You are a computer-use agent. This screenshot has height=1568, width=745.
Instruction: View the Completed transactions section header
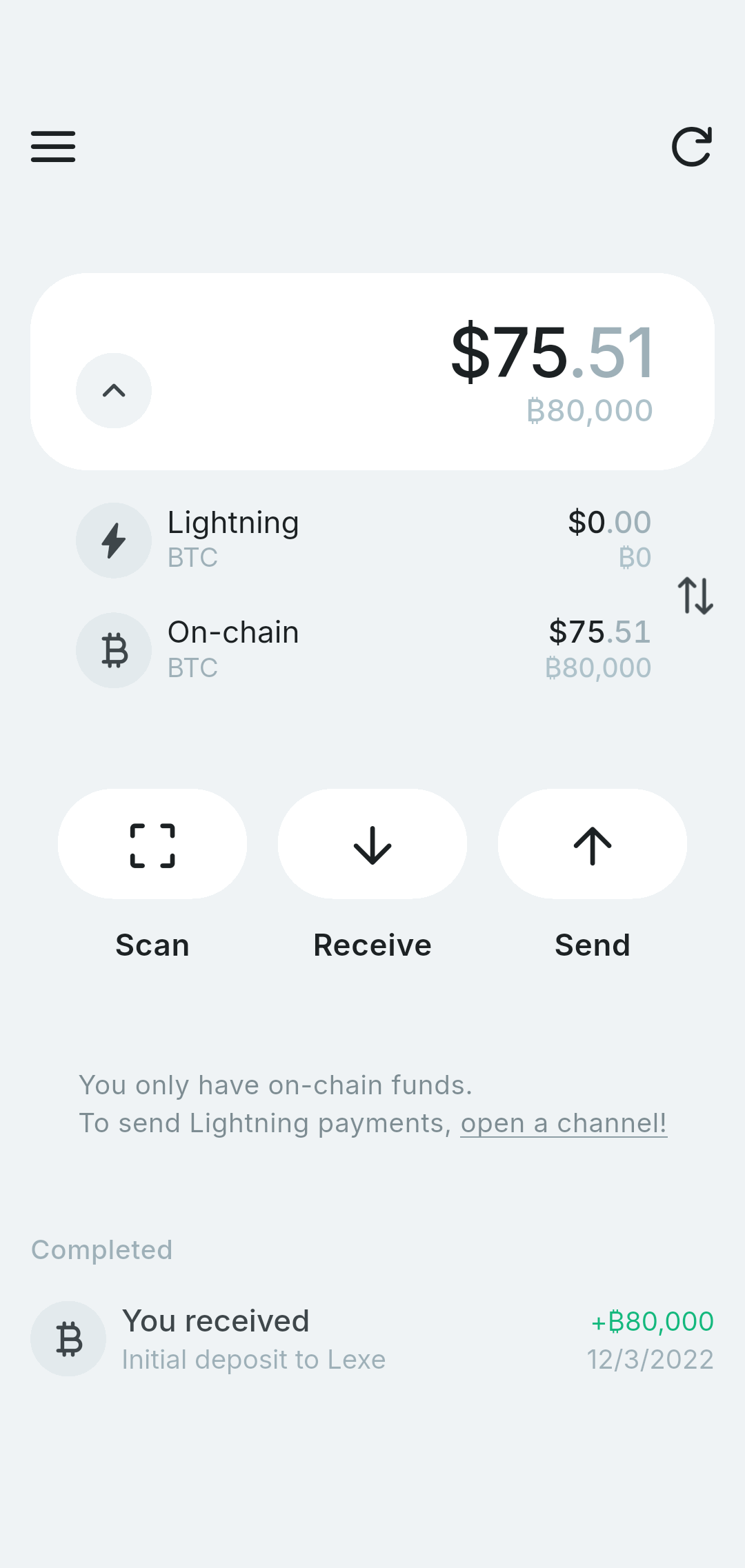pyautogui.click(x=101, y=1249)
